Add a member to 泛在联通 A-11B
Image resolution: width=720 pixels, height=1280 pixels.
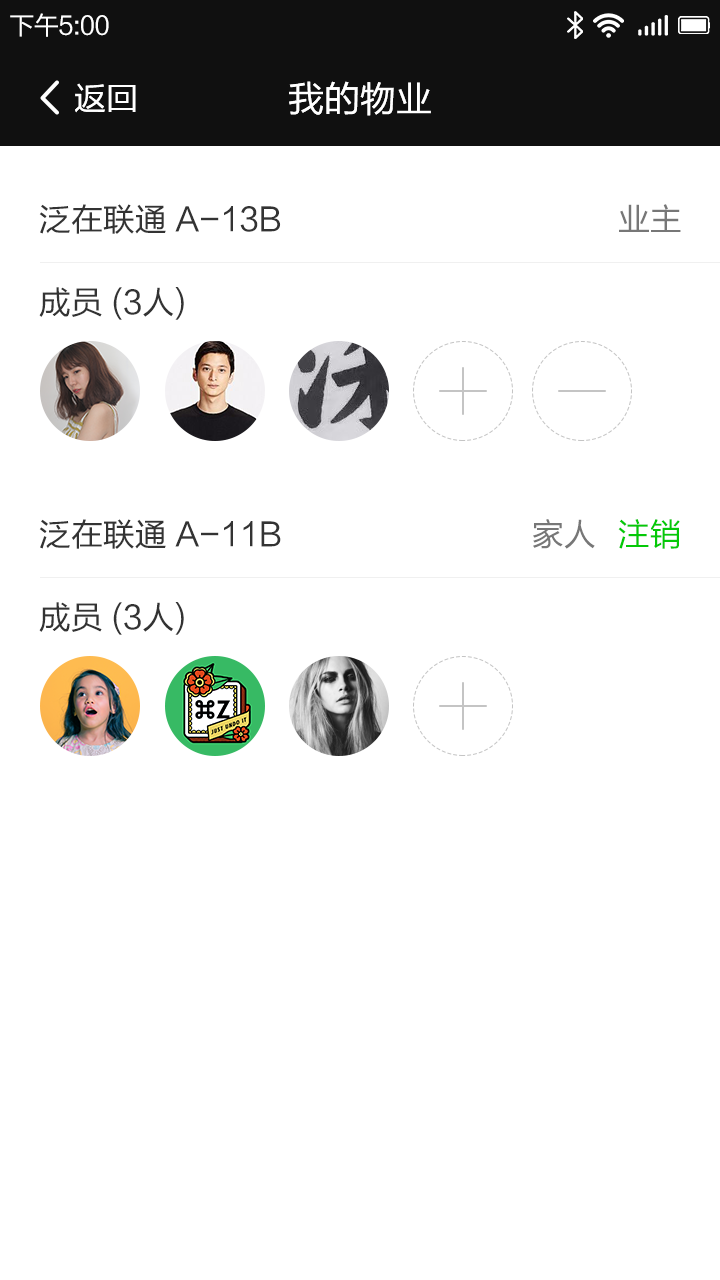click(463, 706)
